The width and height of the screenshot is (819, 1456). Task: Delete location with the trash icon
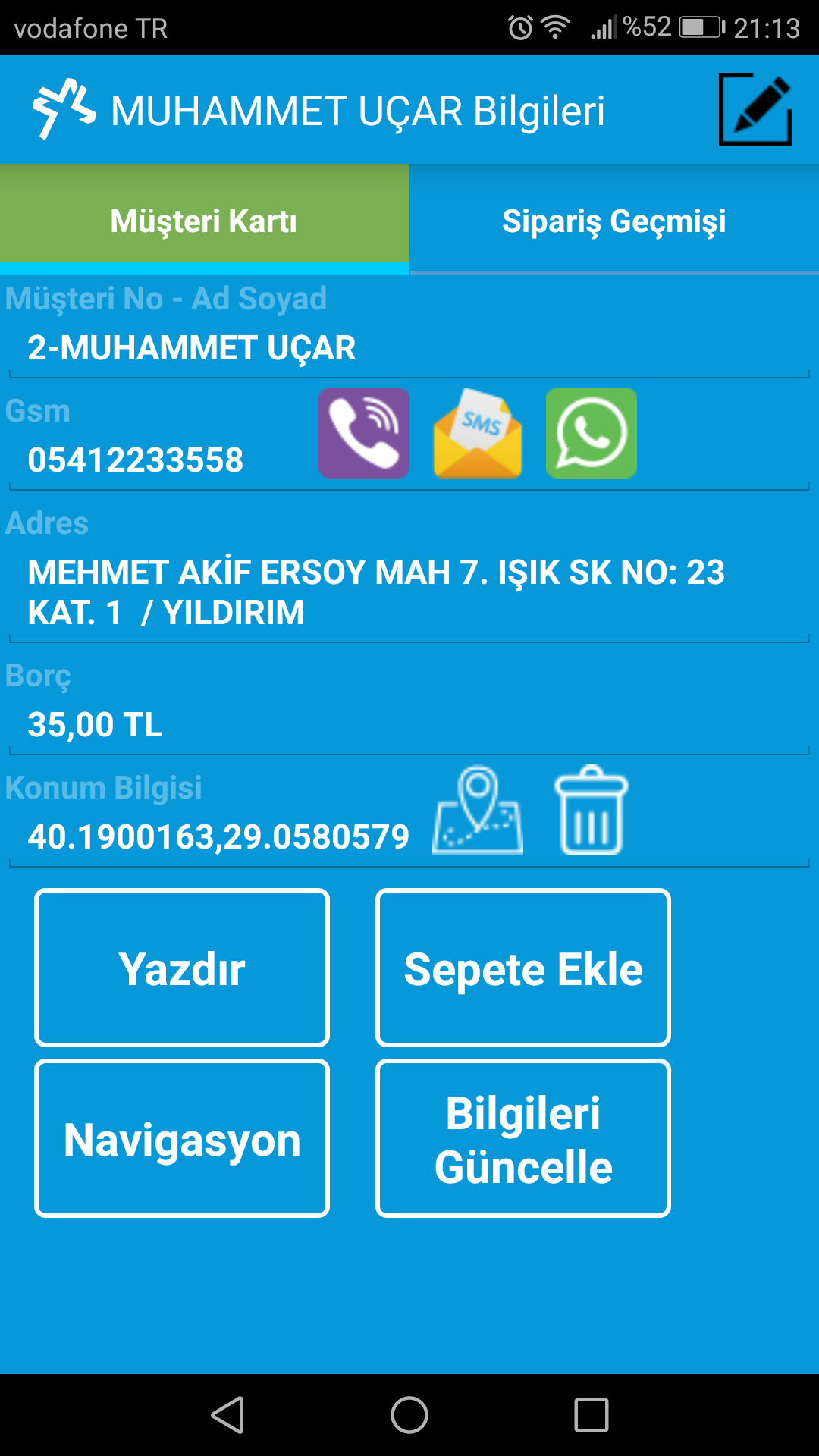coord(591,810)
